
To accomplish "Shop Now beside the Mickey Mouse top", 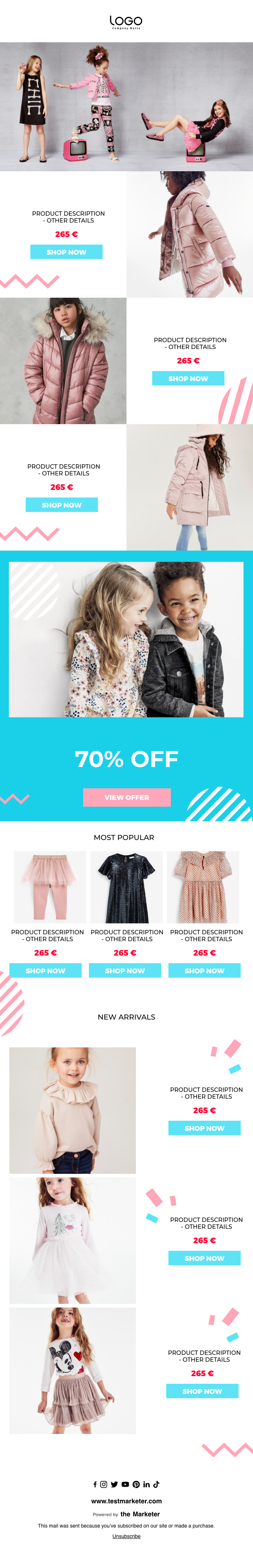I will (x=202, y=1391).
